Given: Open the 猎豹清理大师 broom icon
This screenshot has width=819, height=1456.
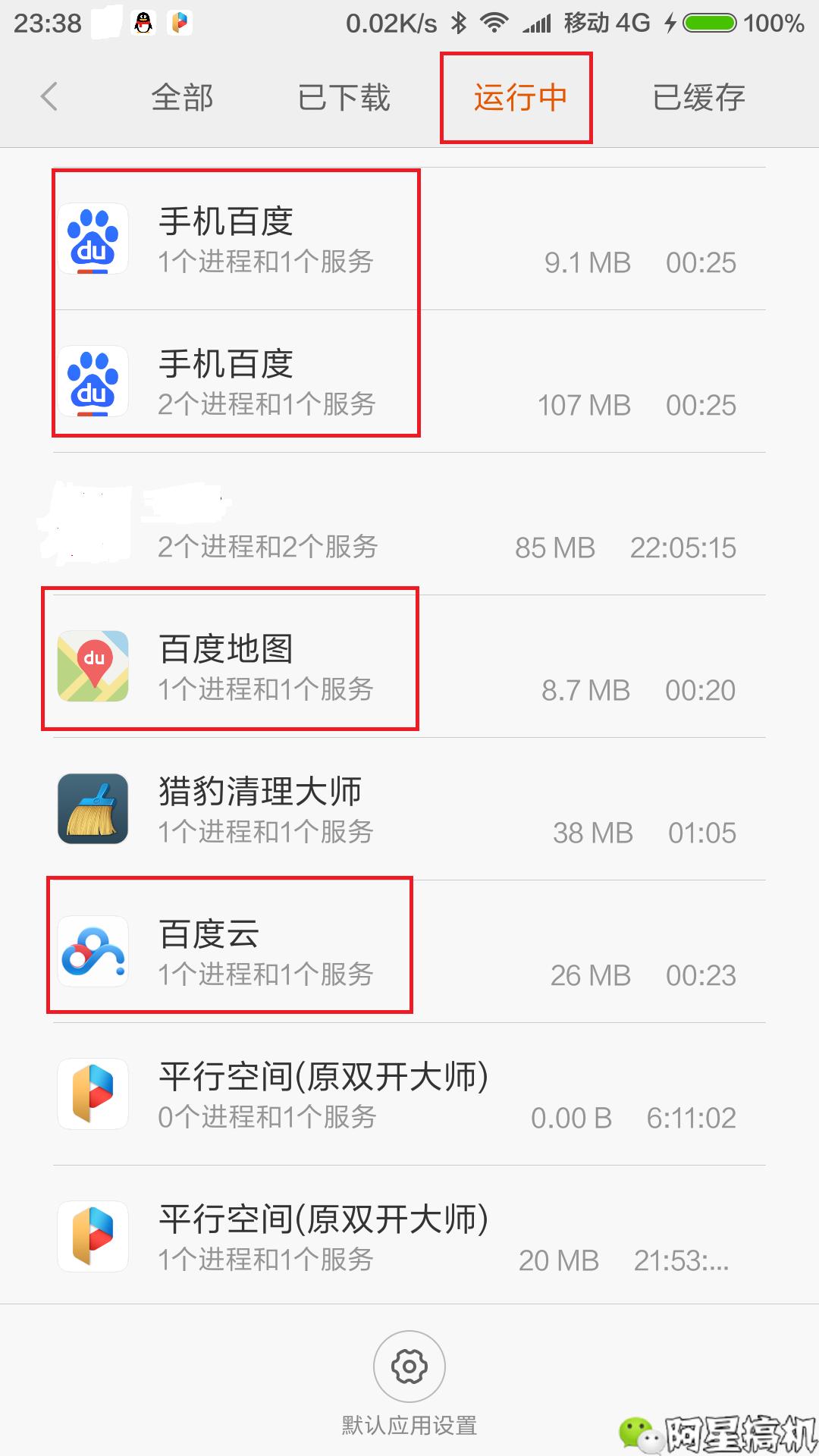Looking at the screenshot, I should click(x=93, y=808).
